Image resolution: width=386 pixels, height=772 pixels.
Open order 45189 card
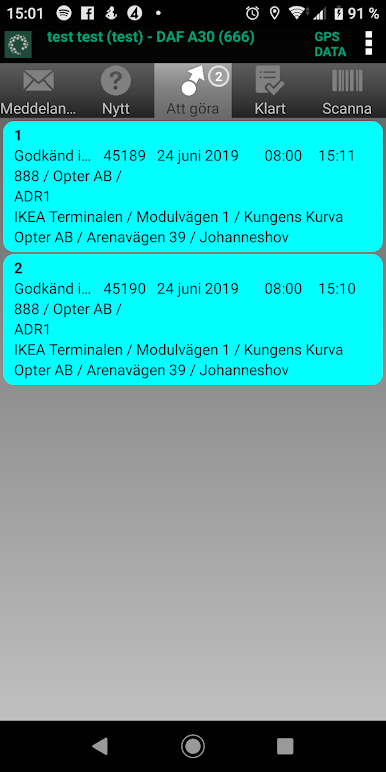point(193,187)
